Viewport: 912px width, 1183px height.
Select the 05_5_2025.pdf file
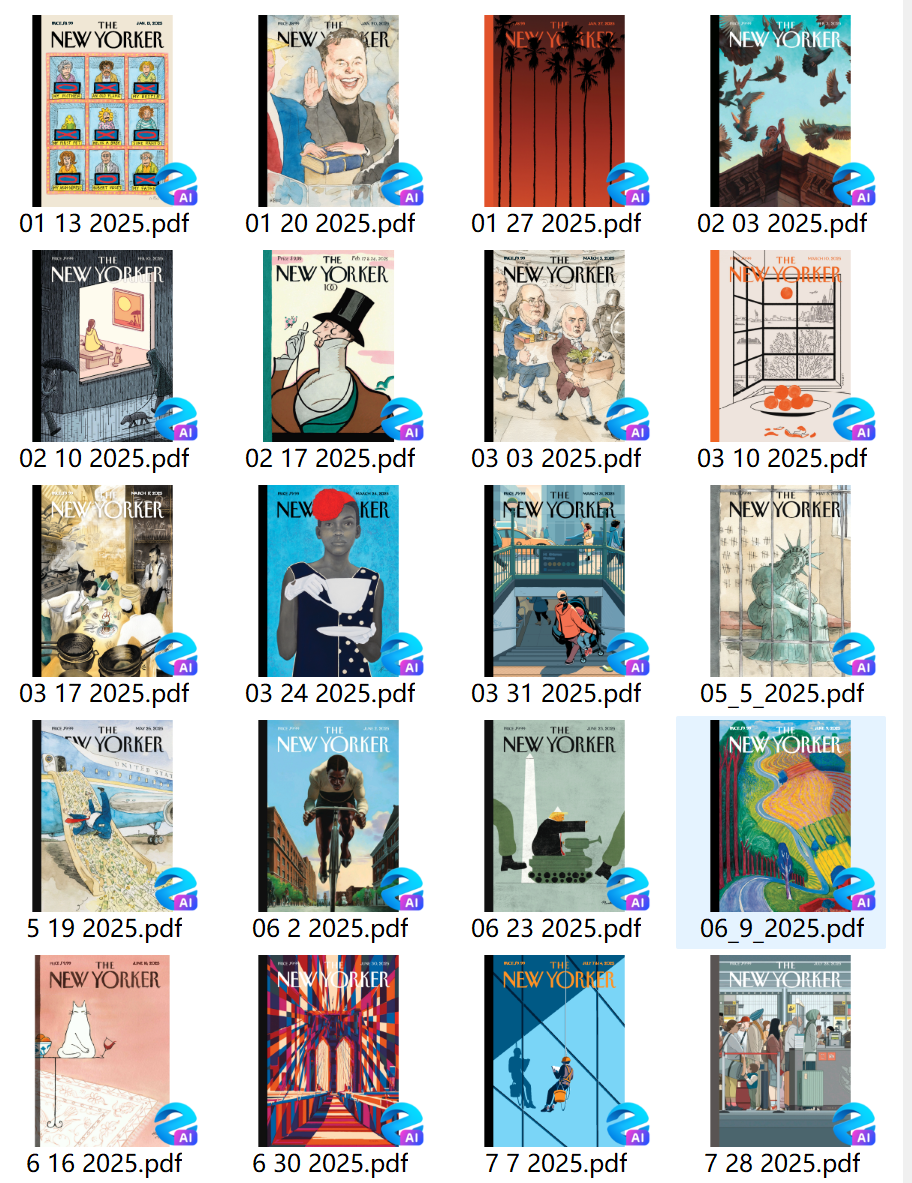click(781, 581)
